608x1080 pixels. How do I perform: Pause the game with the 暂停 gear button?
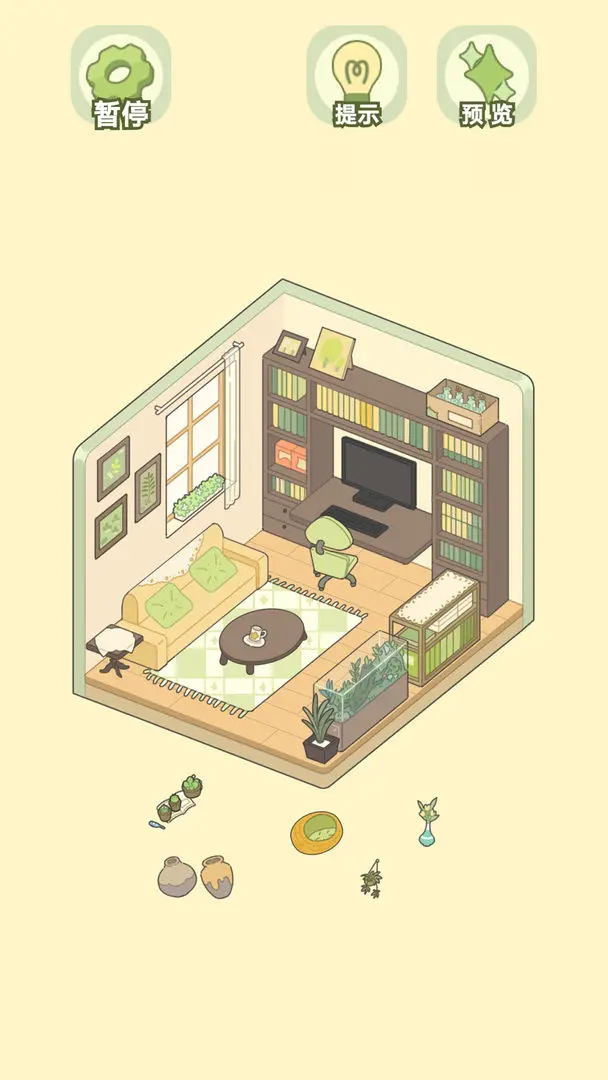121,77
